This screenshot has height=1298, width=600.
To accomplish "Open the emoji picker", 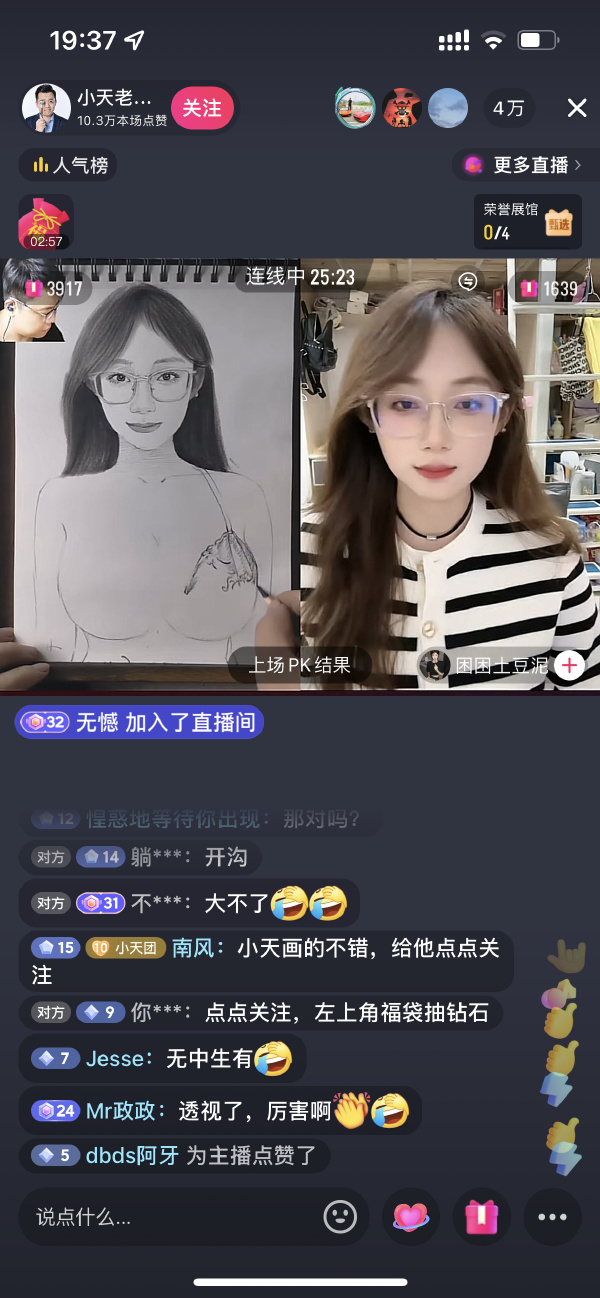I will click(x=341, y=1217).
